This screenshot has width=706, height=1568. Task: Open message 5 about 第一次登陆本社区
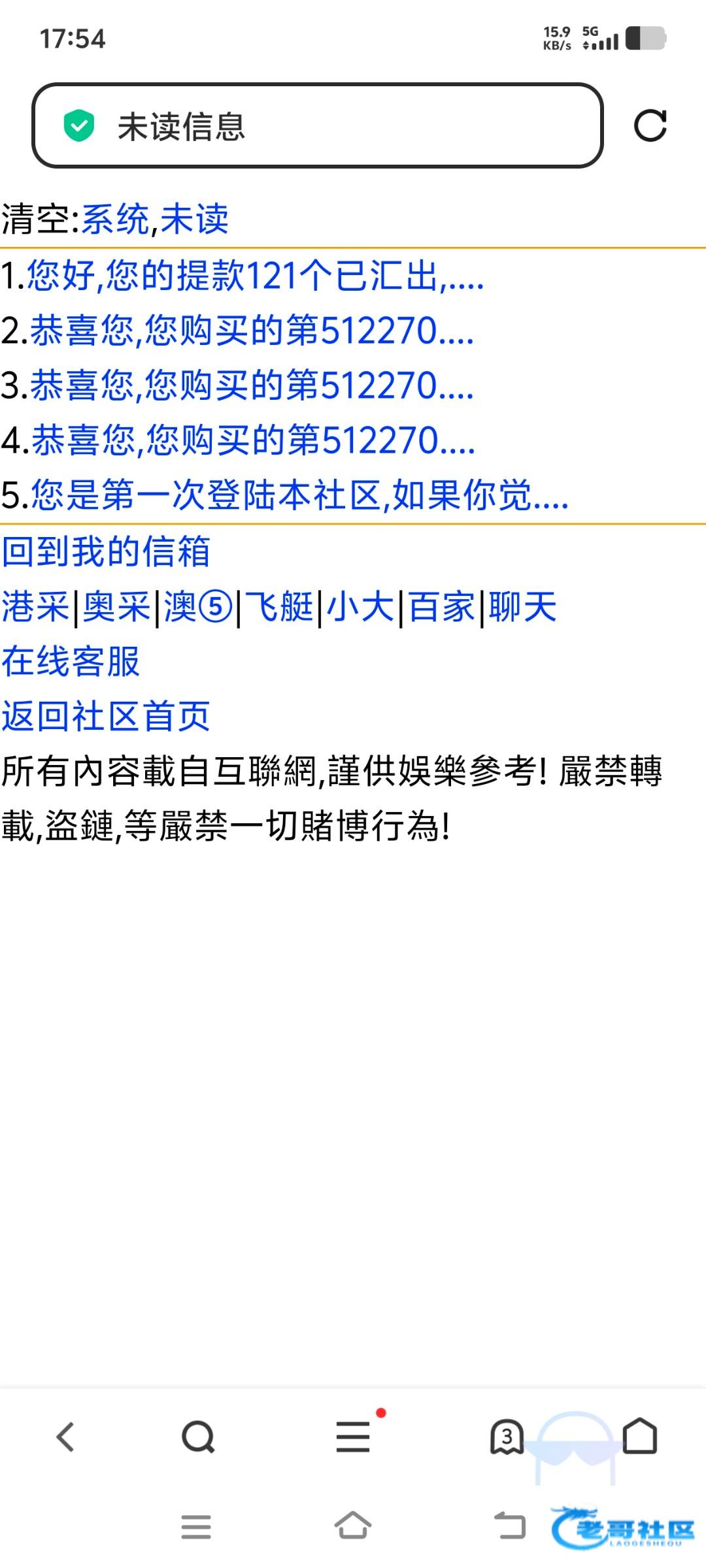[x=300, y=495]
